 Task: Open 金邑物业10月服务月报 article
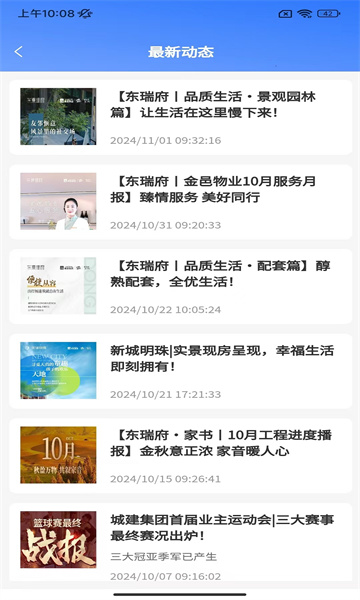point(181,202)
